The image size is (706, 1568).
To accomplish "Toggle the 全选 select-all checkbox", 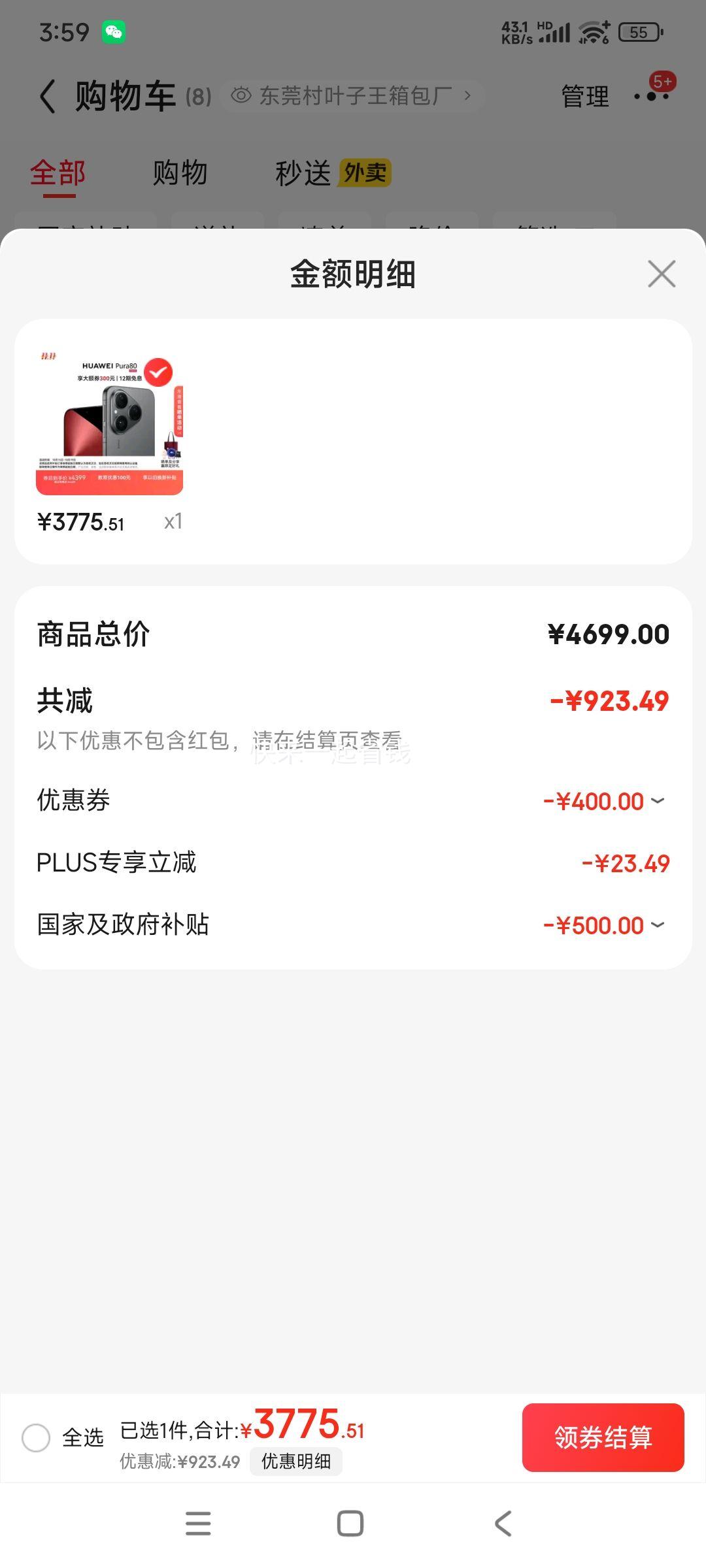I will click(x=36, y=1438).
